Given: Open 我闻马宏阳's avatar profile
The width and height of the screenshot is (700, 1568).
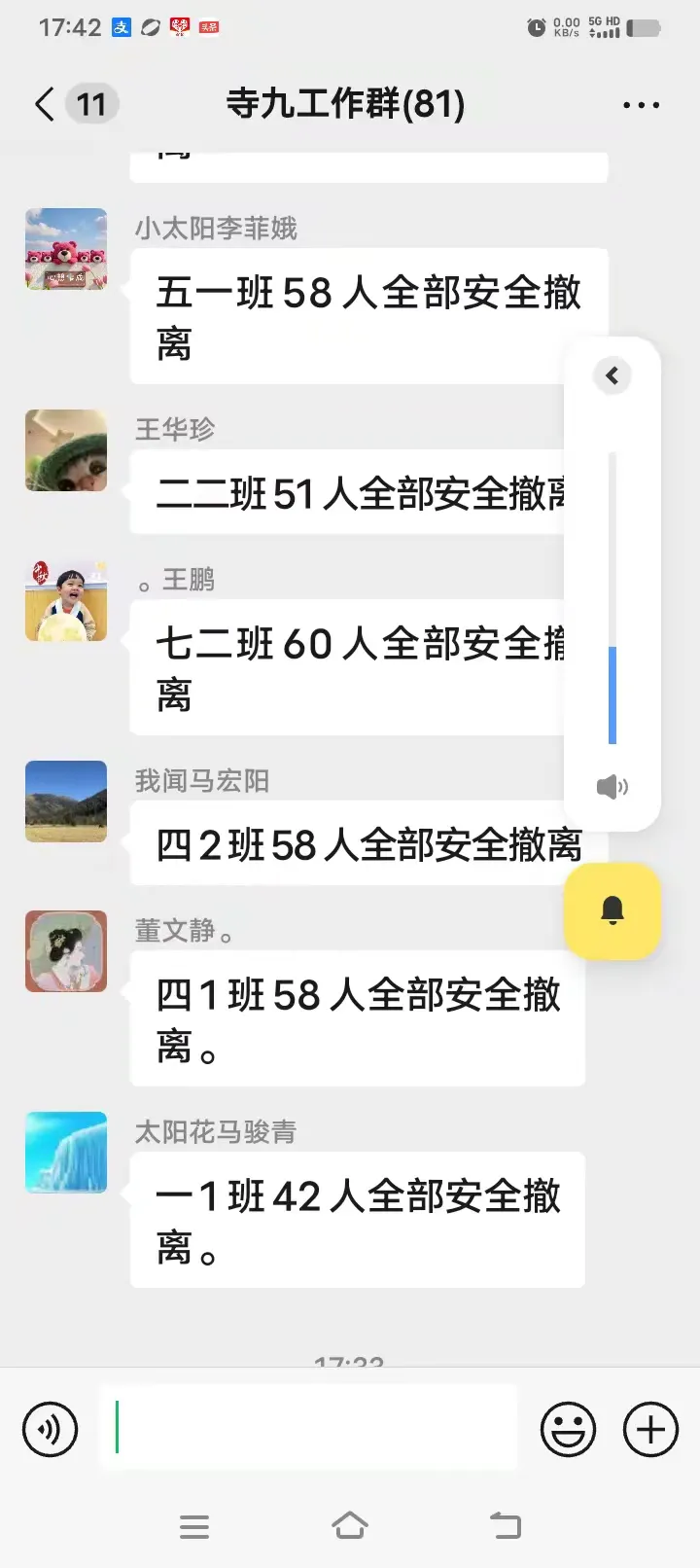Looking at the screenshot, I should tap(66, 802).
